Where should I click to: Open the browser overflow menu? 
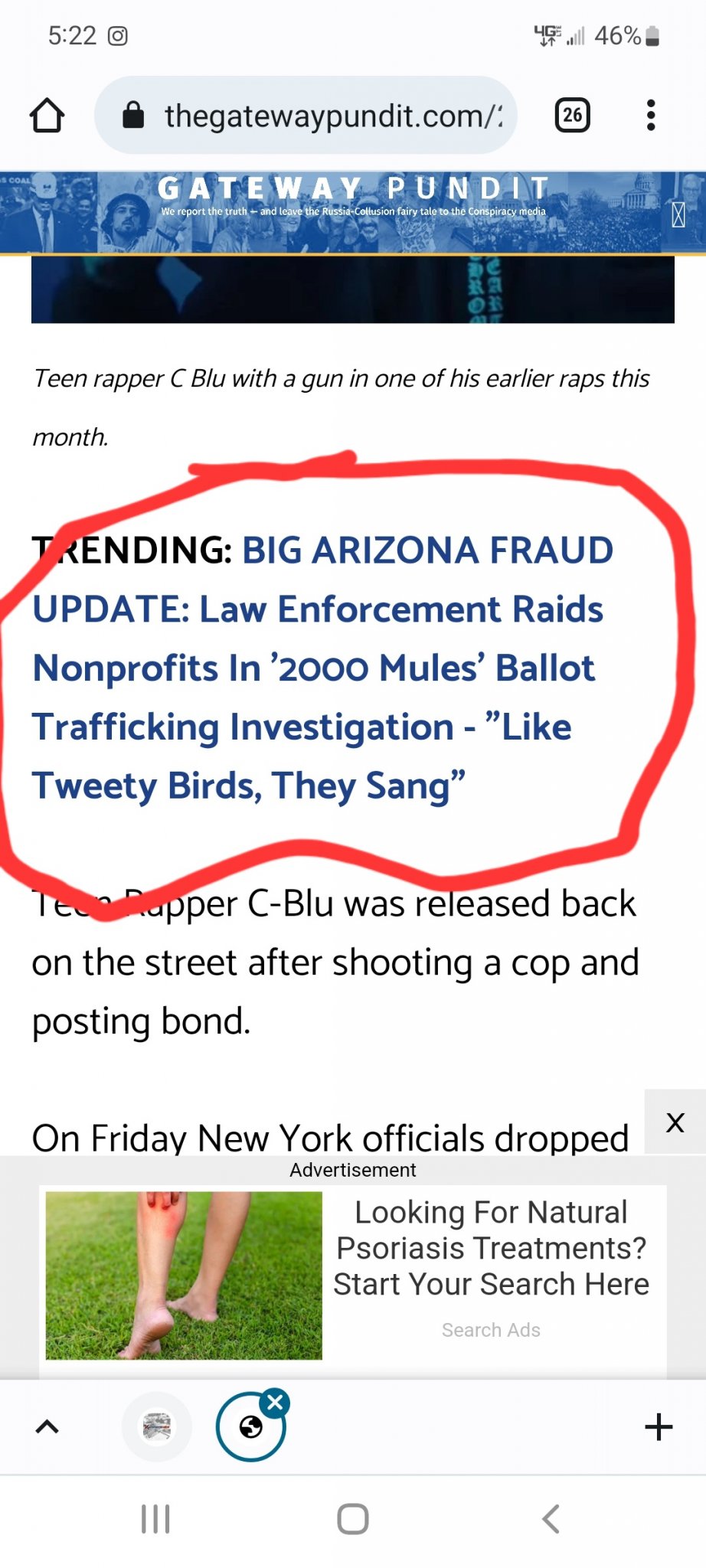point(651,116)
